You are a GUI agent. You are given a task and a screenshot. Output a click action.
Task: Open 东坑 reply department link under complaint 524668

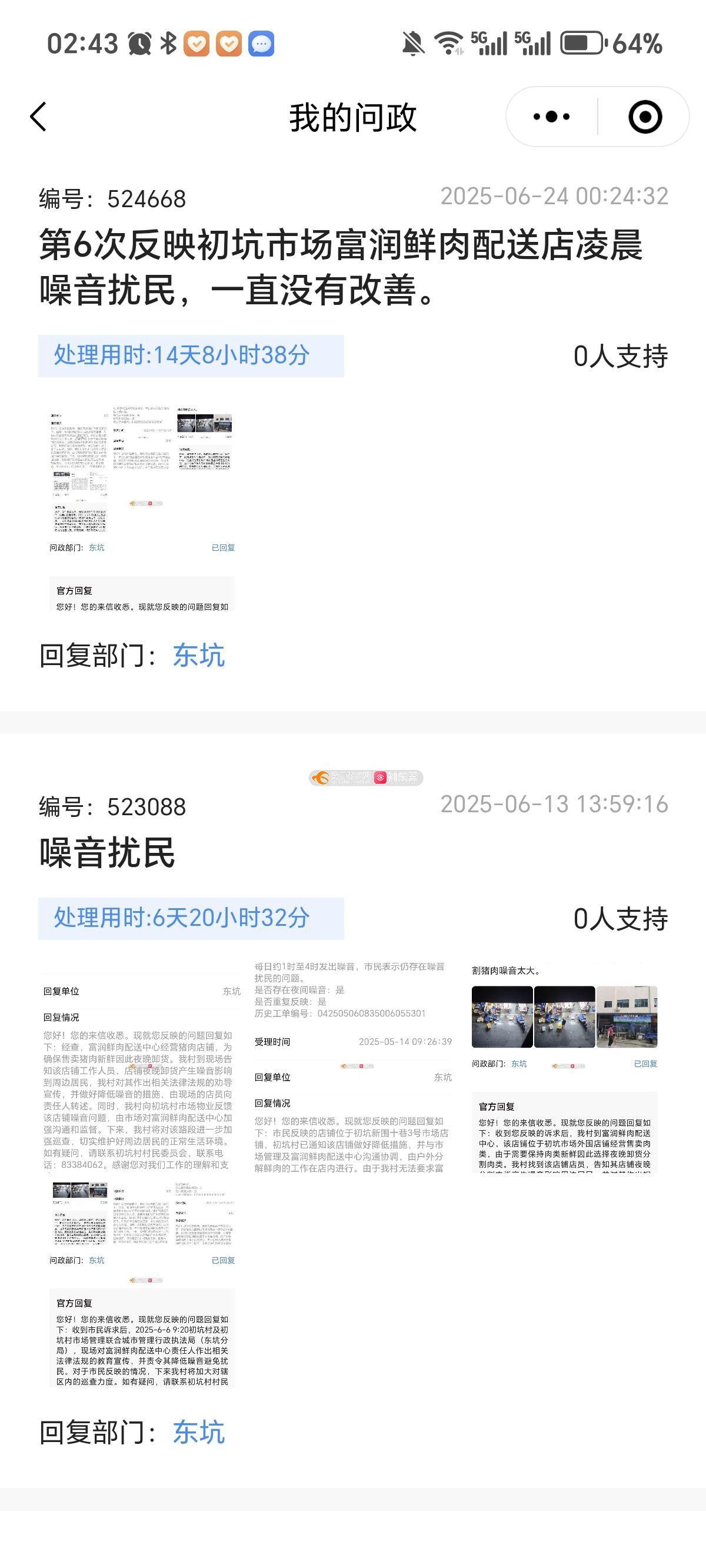click(x=198, y=656)
